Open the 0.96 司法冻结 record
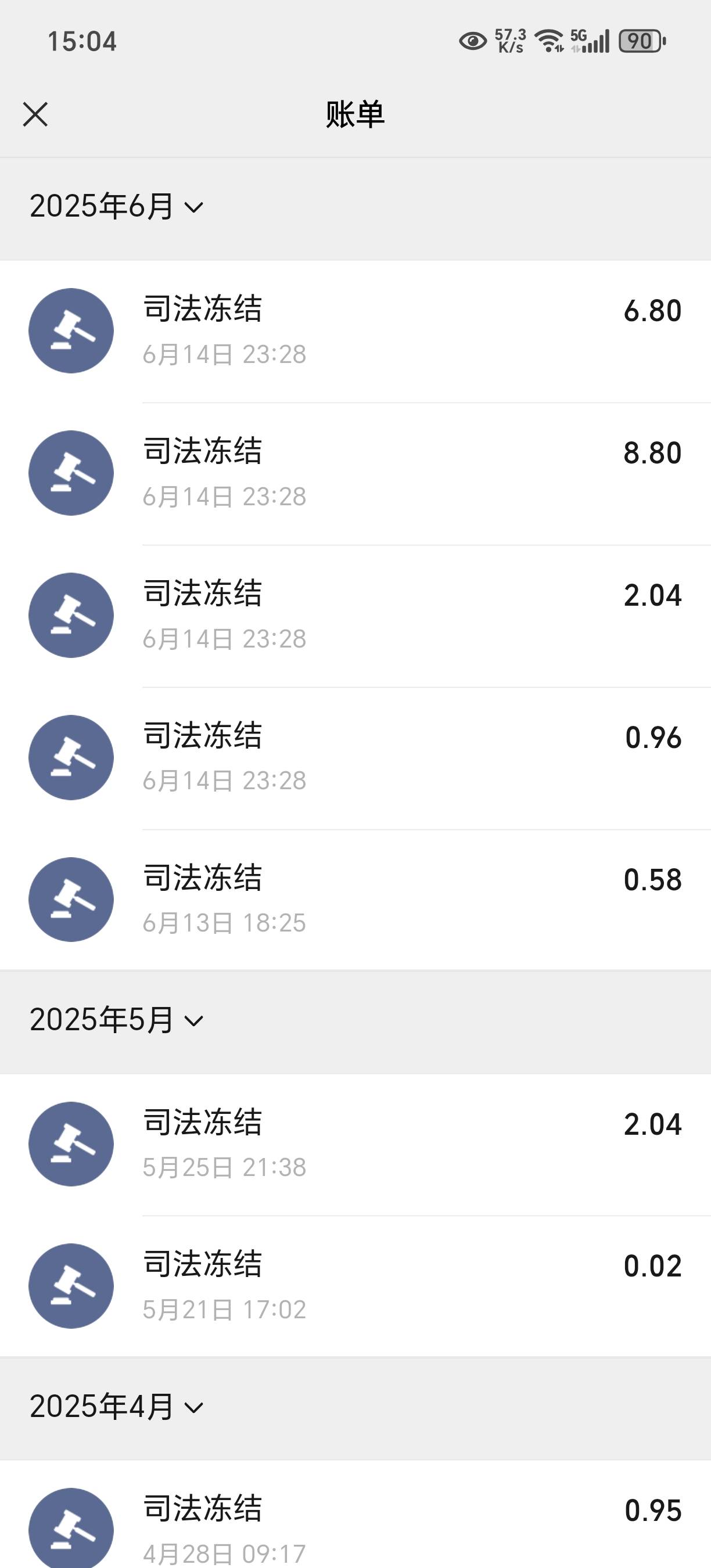 pos(355,758)
